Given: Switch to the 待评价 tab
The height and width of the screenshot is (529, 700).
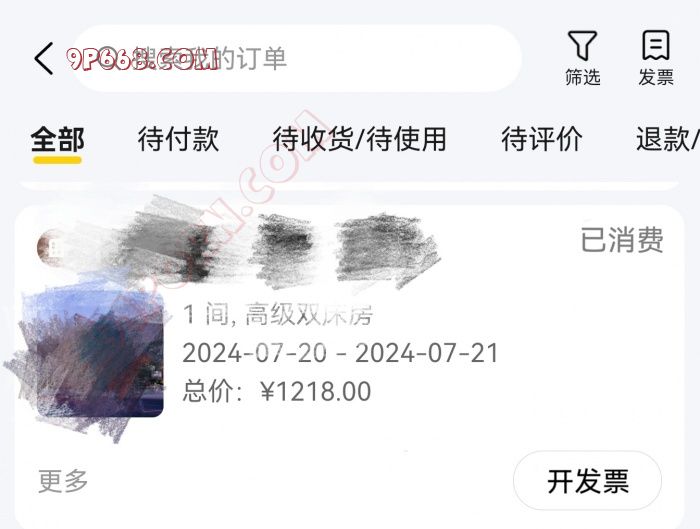Looking at the screenshot, I should 541,140.
